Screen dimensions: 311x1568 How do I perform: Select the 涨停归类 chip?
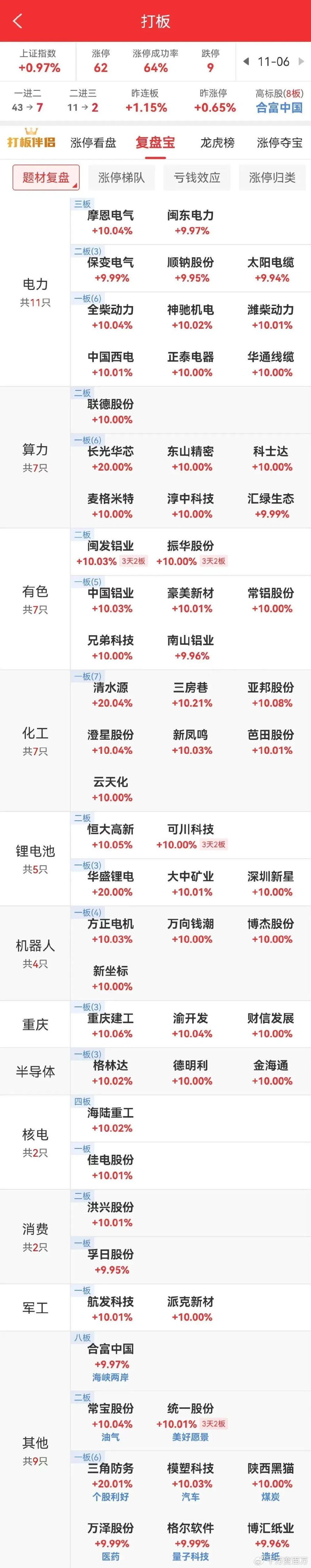click(272, 178)
